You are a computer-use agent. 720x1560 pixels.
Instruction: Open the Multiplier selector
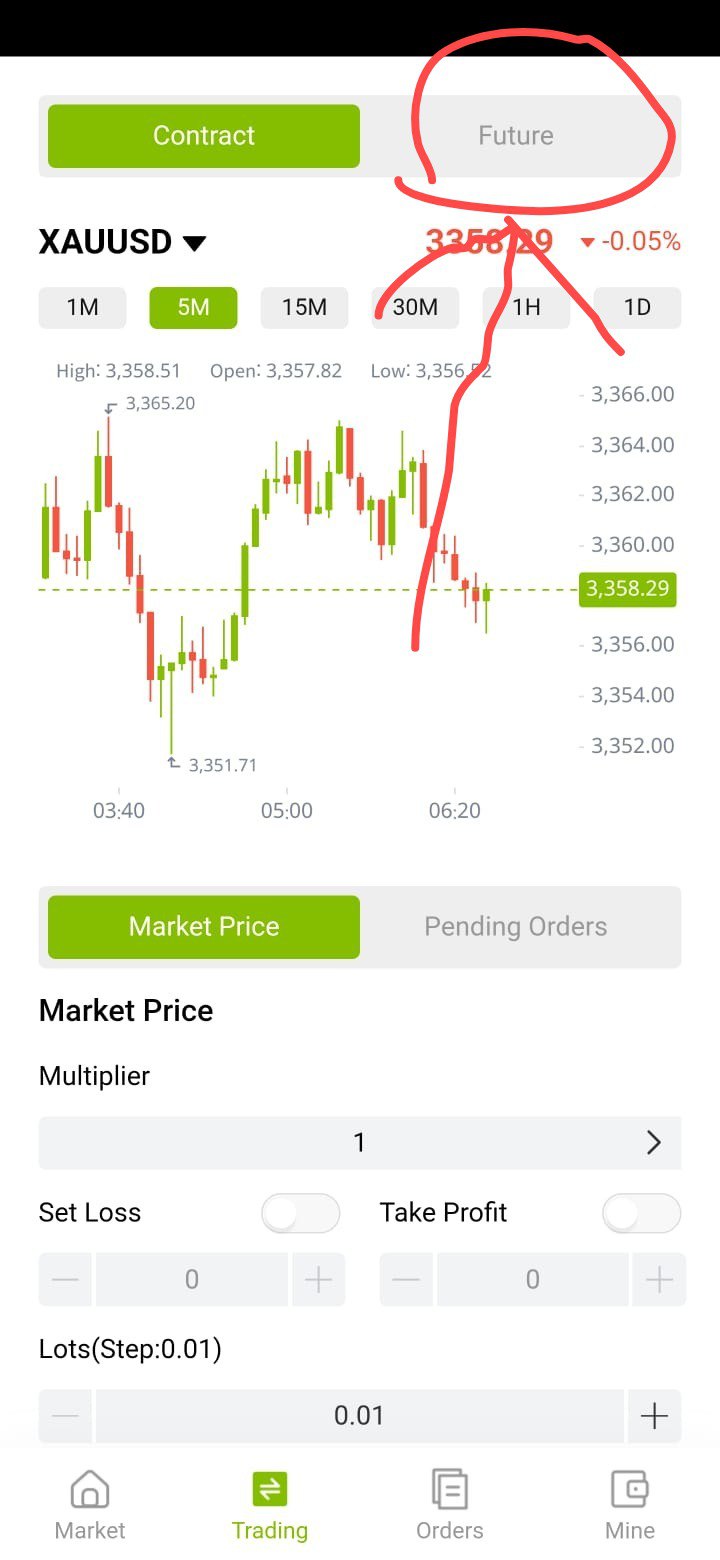pyautogui.click(x=360, y=1143)
